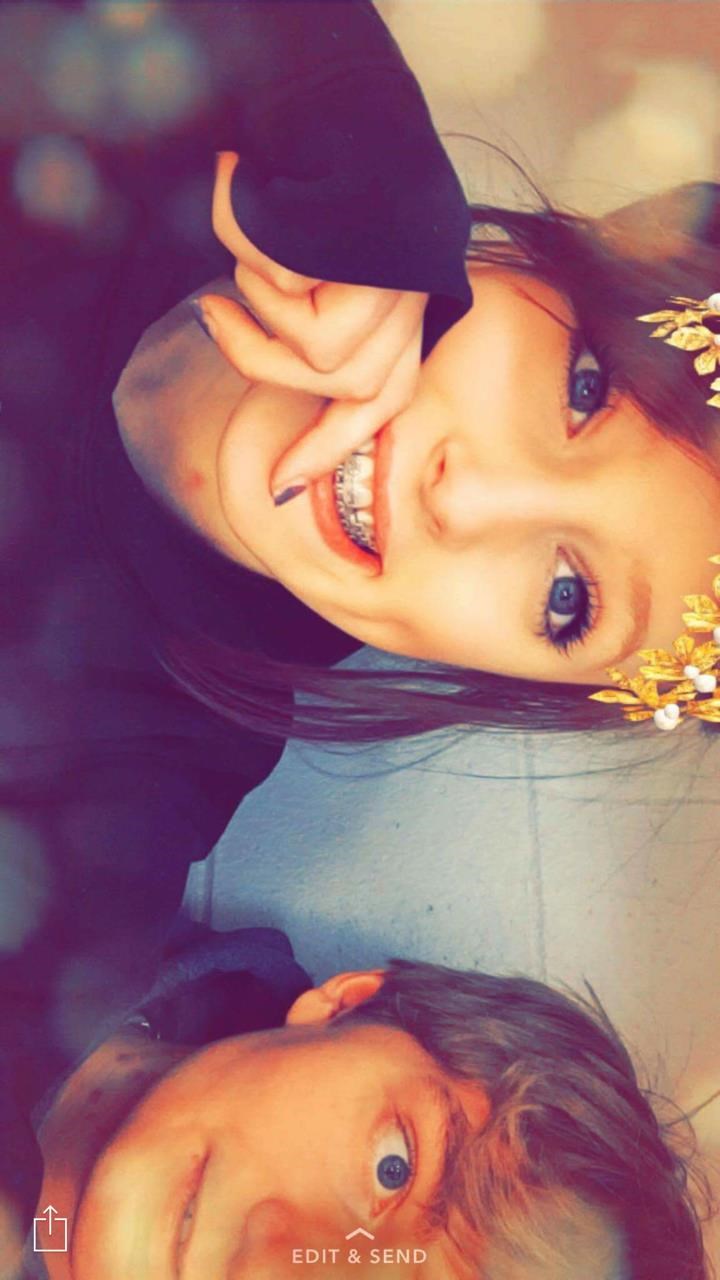Open Edit & Send options
720x1280 pixels.
pyautogui.click(x=359, y=1249)
